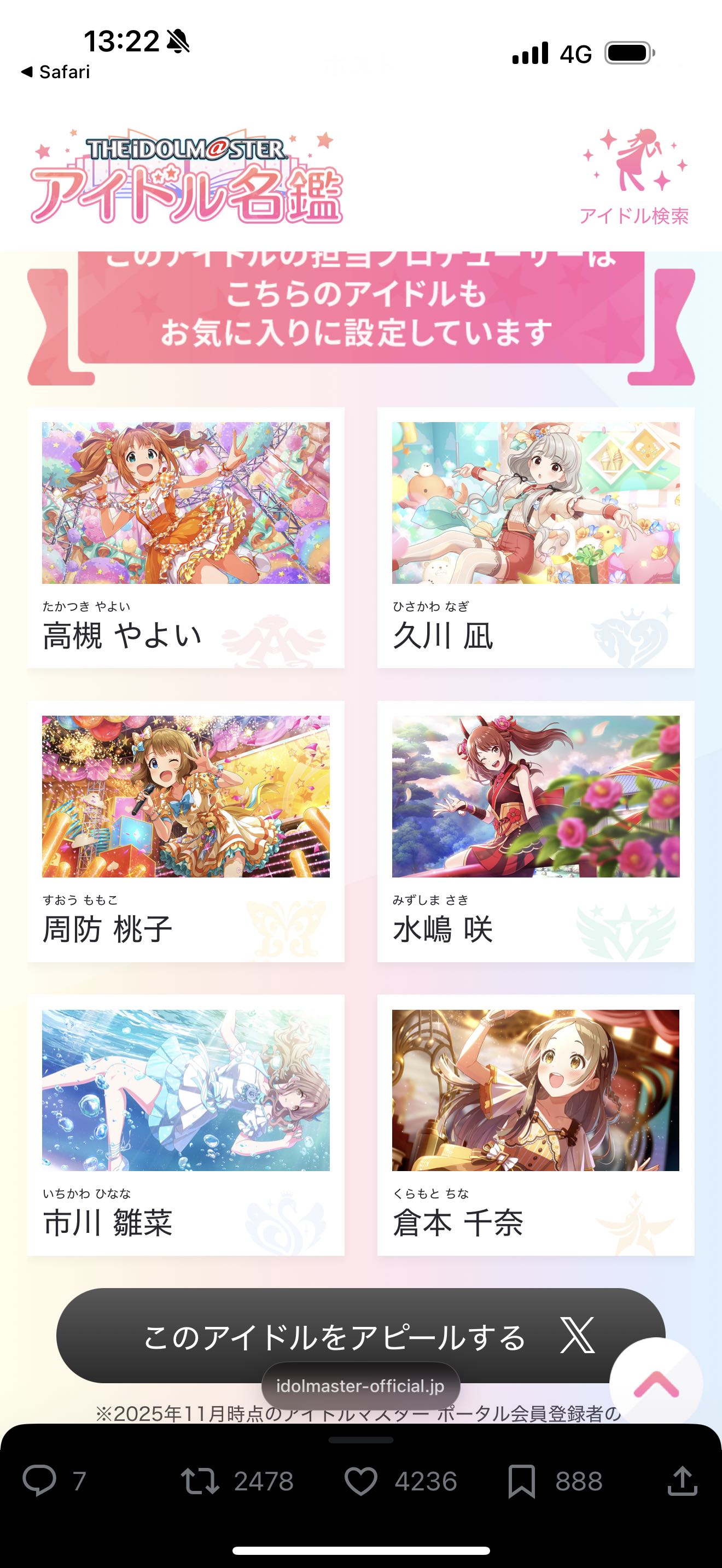722x1568 pixels.
Task: Bookmark this post
Action: coord(522,1481)
